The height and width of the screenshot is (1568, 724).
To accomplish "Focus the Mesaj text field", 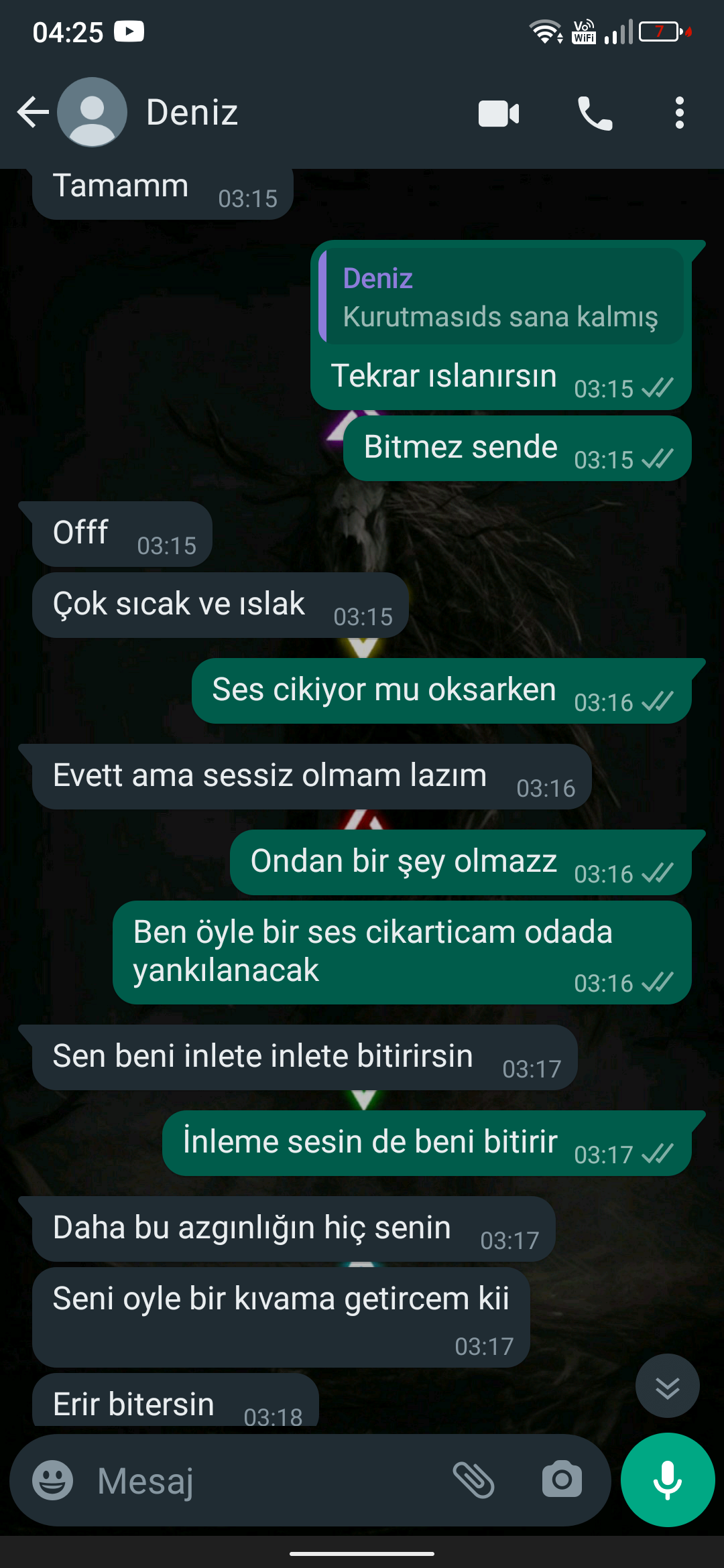I will [268, 1480].
